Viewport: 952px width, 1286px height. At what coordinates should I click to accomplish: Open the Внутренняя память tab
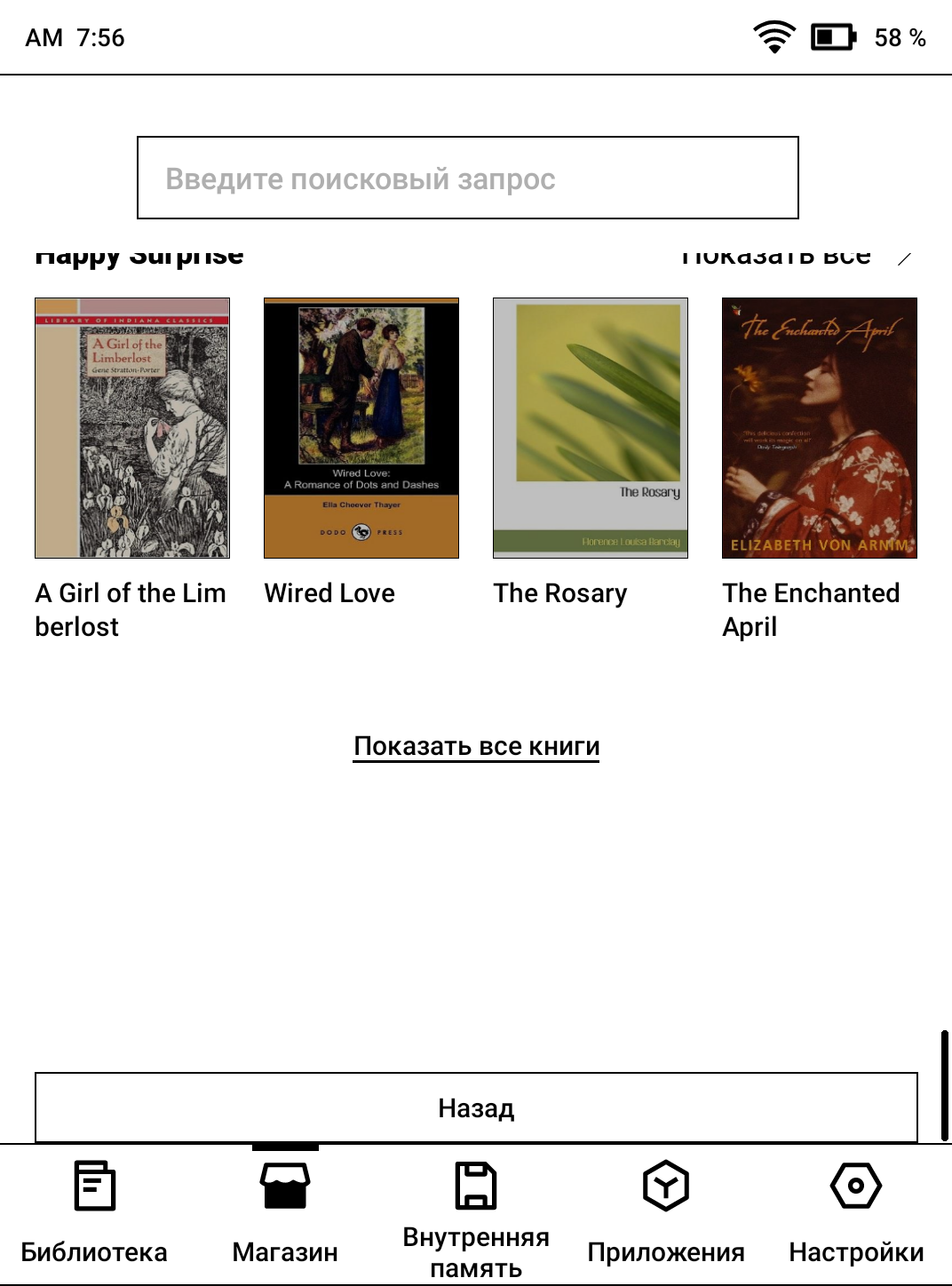click(476, 1219)
